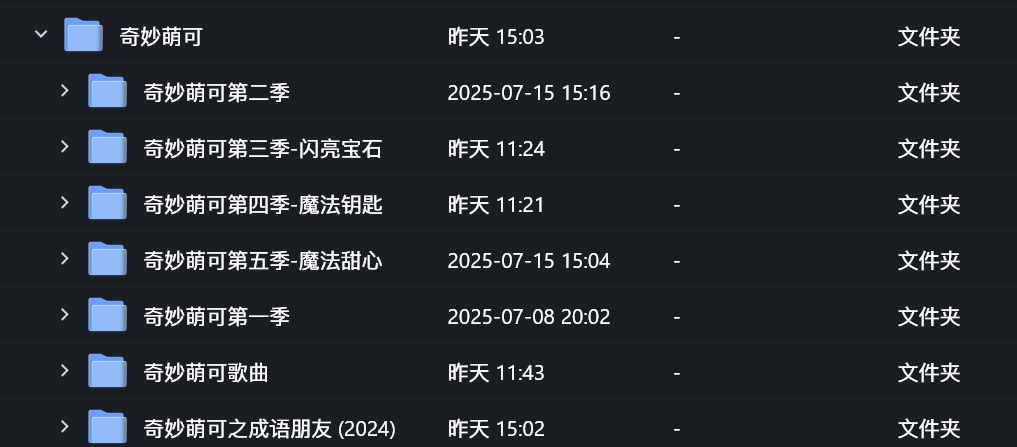Expand the 奇妙萌可歌曲 folder chevron
1017x447 pixels.
pos(65,371)
